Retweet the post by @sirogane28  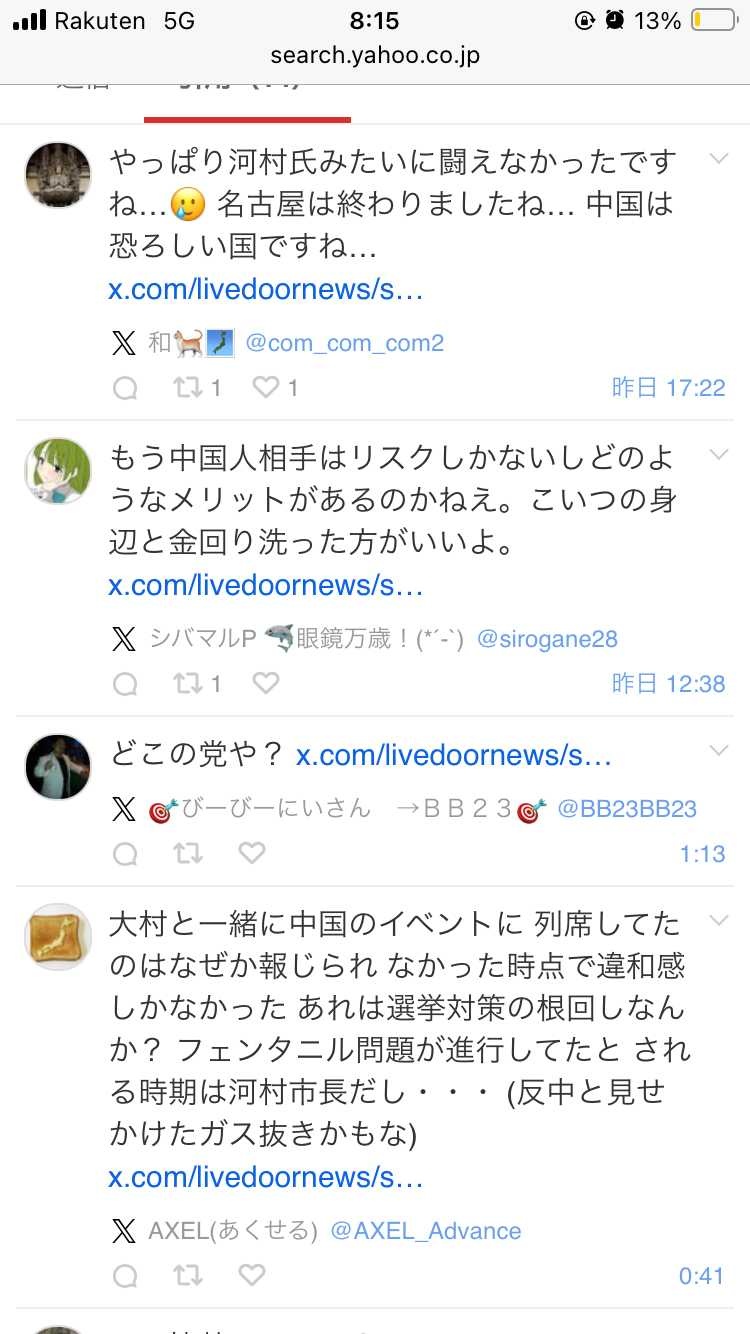[188, 684]
